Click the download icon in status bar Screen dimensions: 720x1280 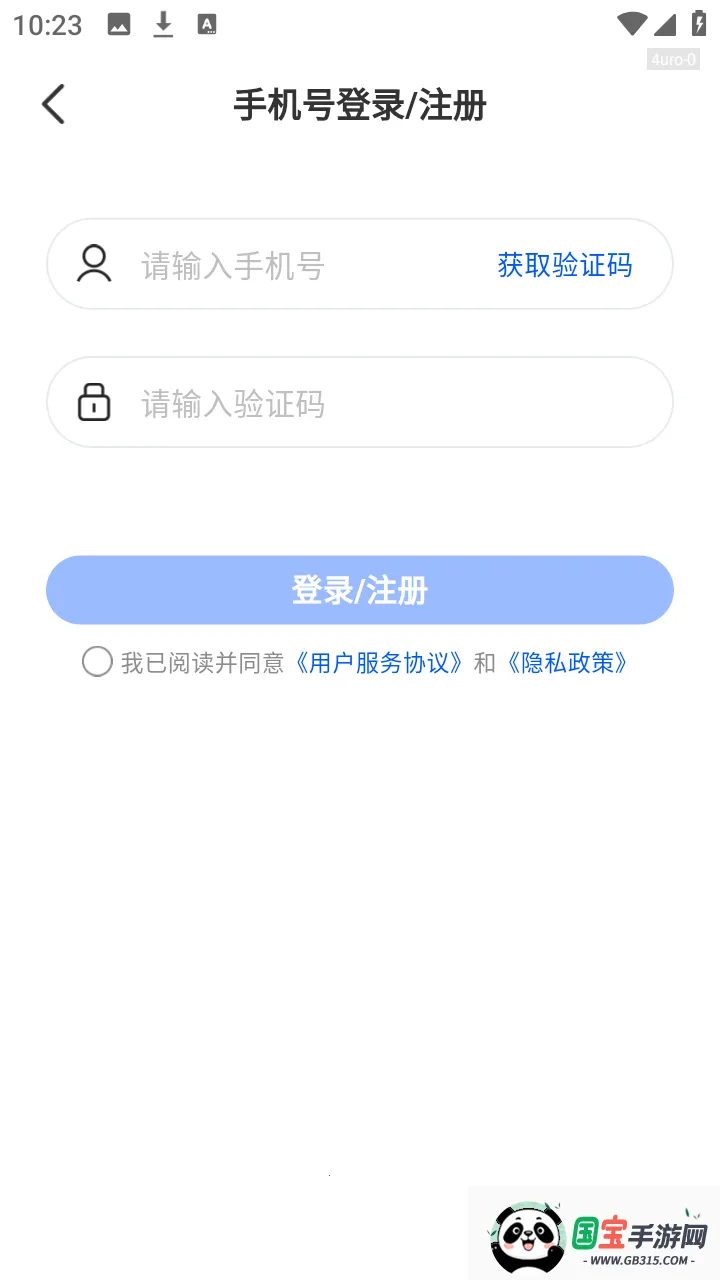[162, 24]
